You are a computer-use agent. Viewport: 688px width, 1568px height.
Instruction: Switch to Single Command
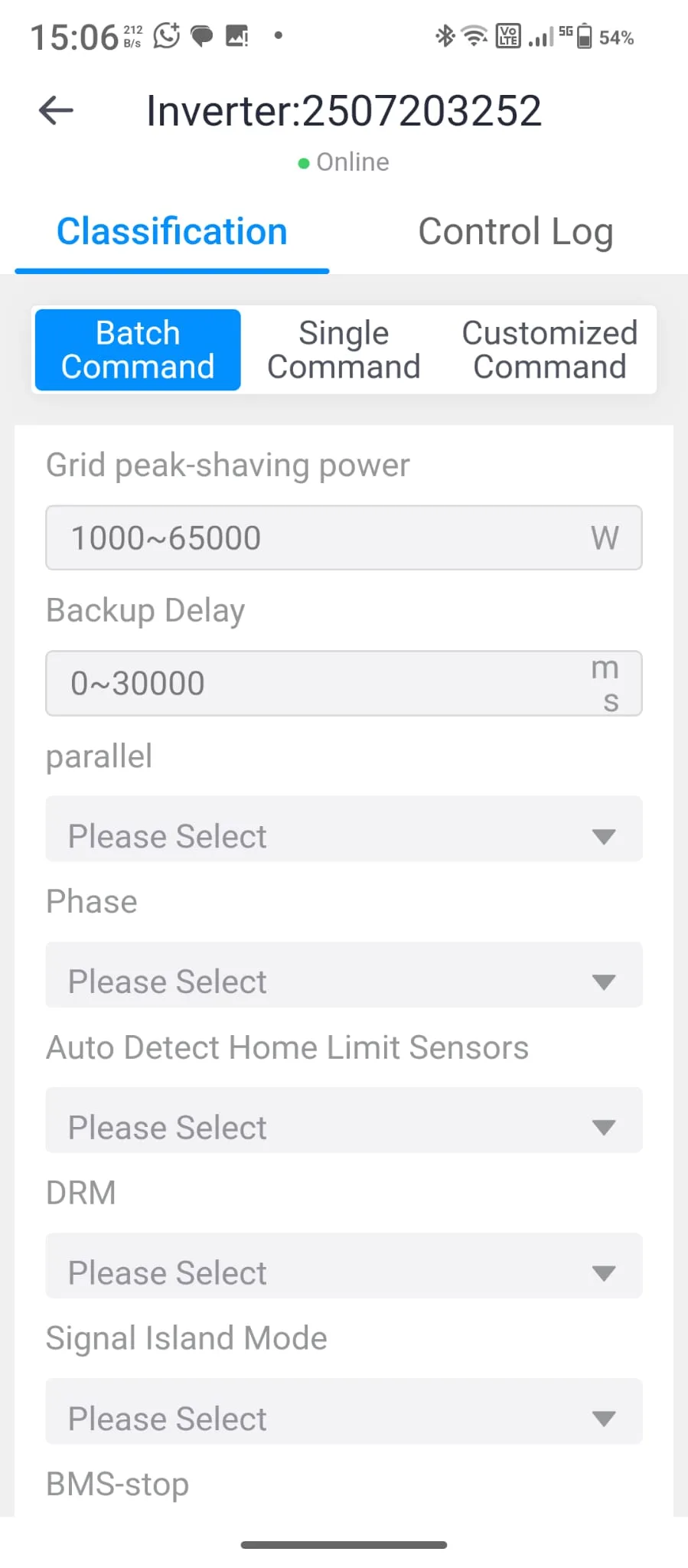point(344,350)
